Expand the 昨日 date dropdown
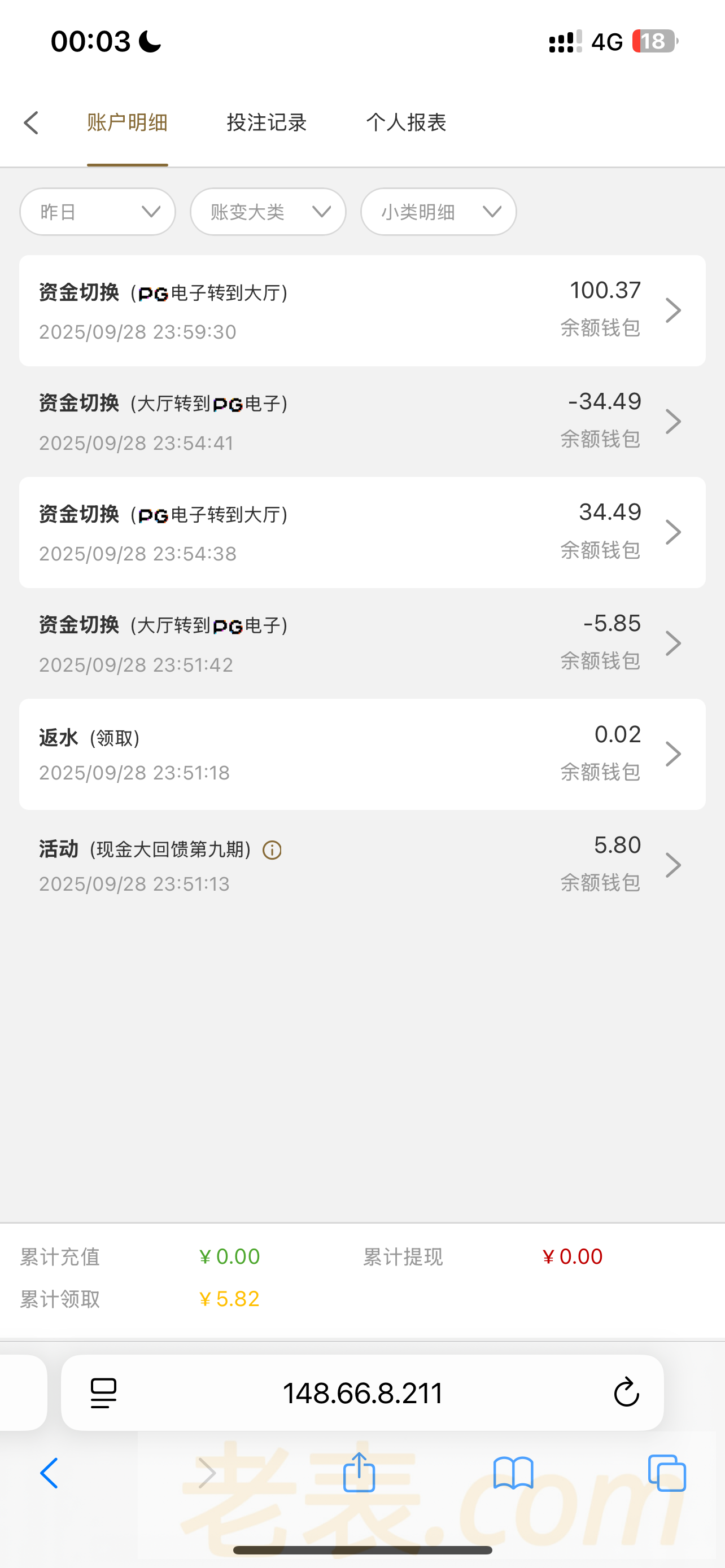Screen dimensions: 725x1568 [x=97, y=212]
